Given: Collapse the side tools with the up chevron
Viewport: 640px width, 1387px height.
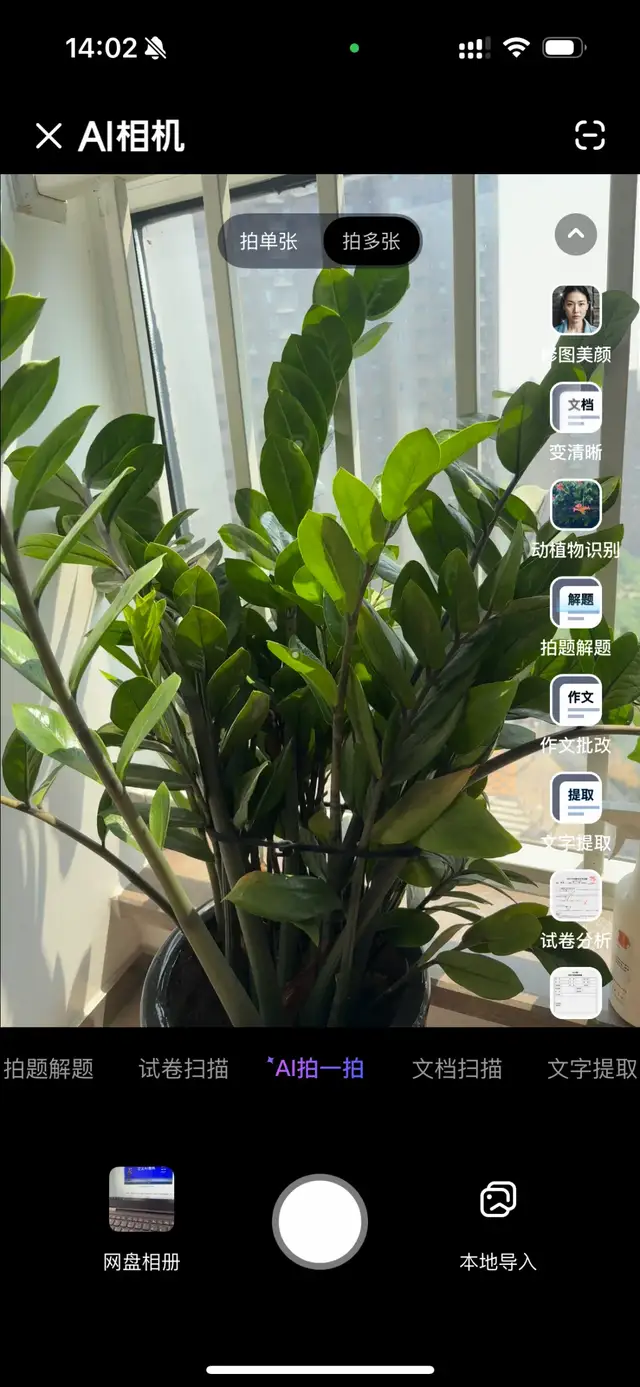Looking at the screenshot, I should [575, 235].
